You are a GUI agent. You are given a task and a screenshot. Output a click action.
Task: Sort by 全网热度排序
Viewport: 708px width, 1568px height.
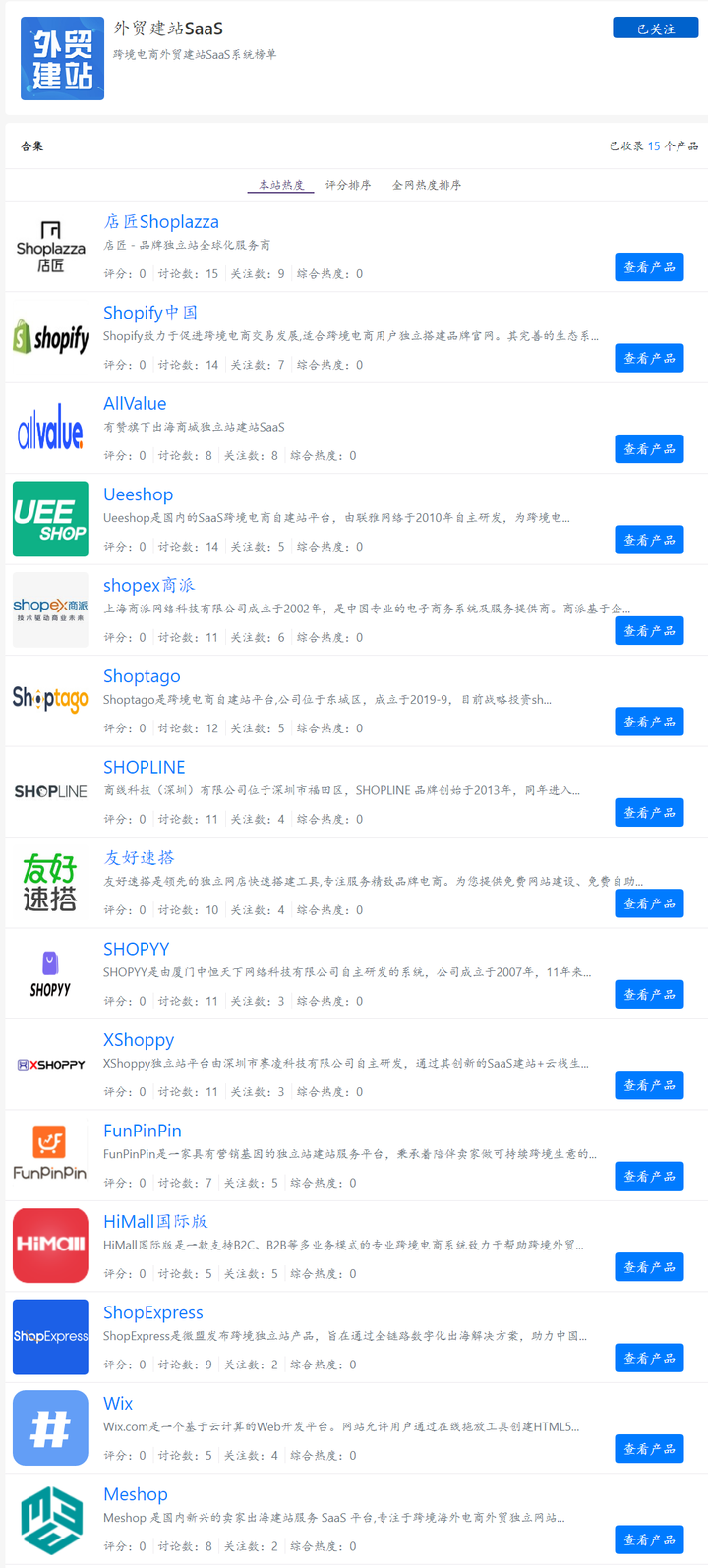[x=427, y=185]
